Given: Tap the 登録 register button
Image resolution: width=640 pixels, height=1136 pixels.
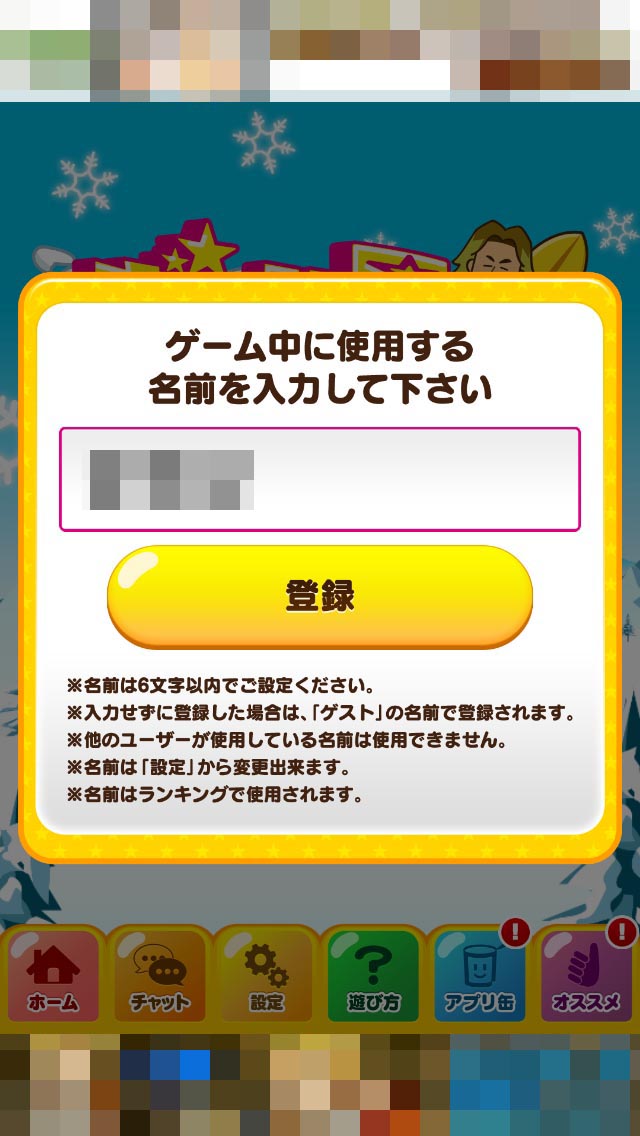Looking at the screenshot, I should (x=320, y=597).
